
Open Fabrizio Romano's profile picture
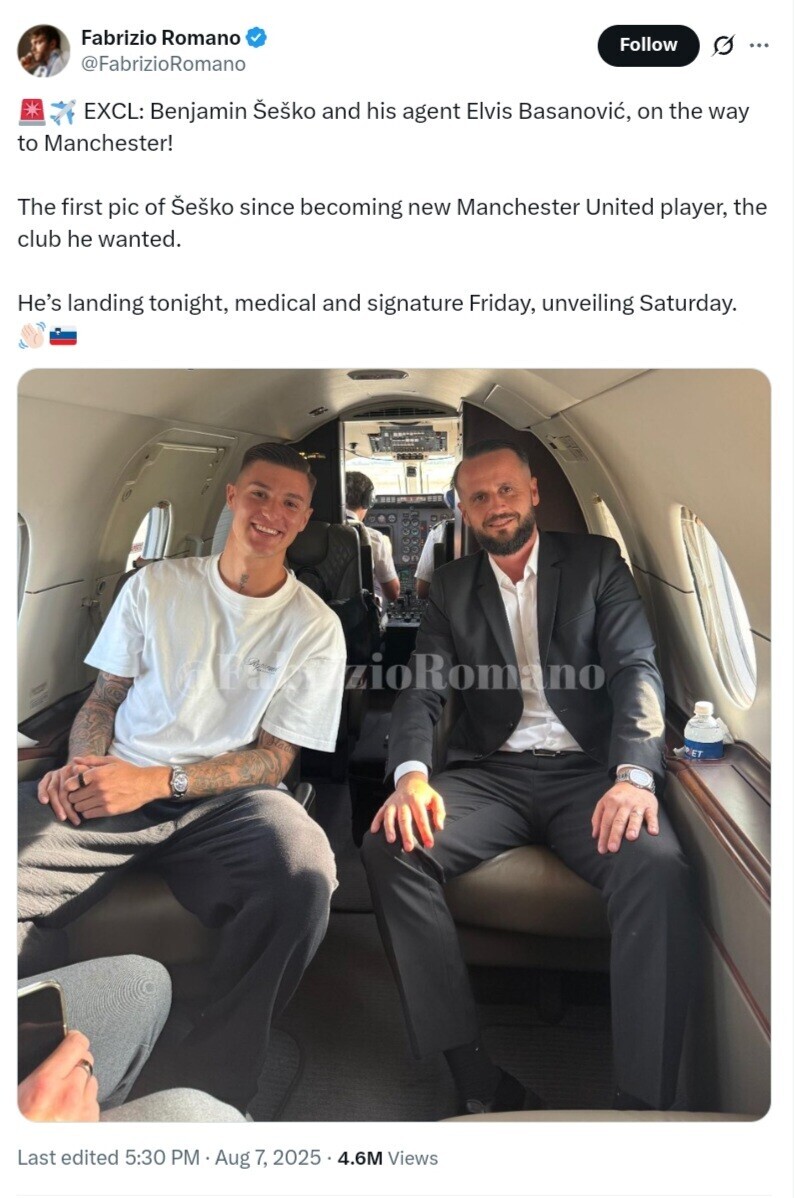pos(43,50)
